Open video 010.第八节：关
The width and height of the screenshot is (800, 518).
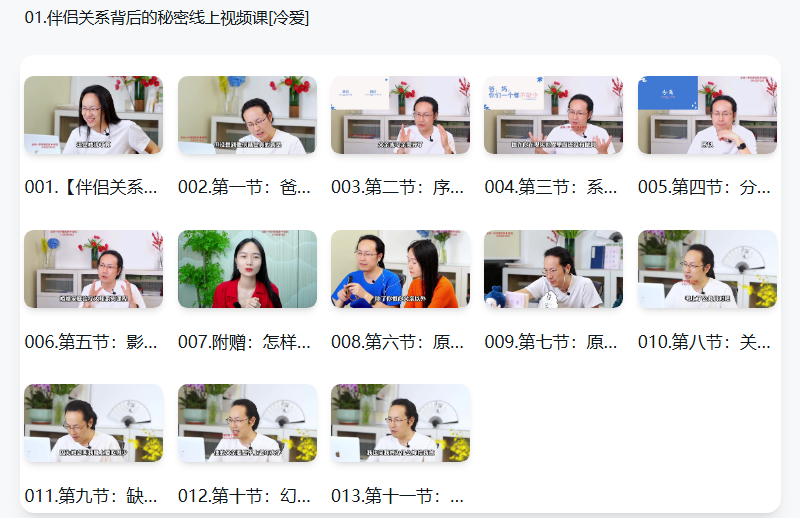pyautogui.click(x=707, y=269)
